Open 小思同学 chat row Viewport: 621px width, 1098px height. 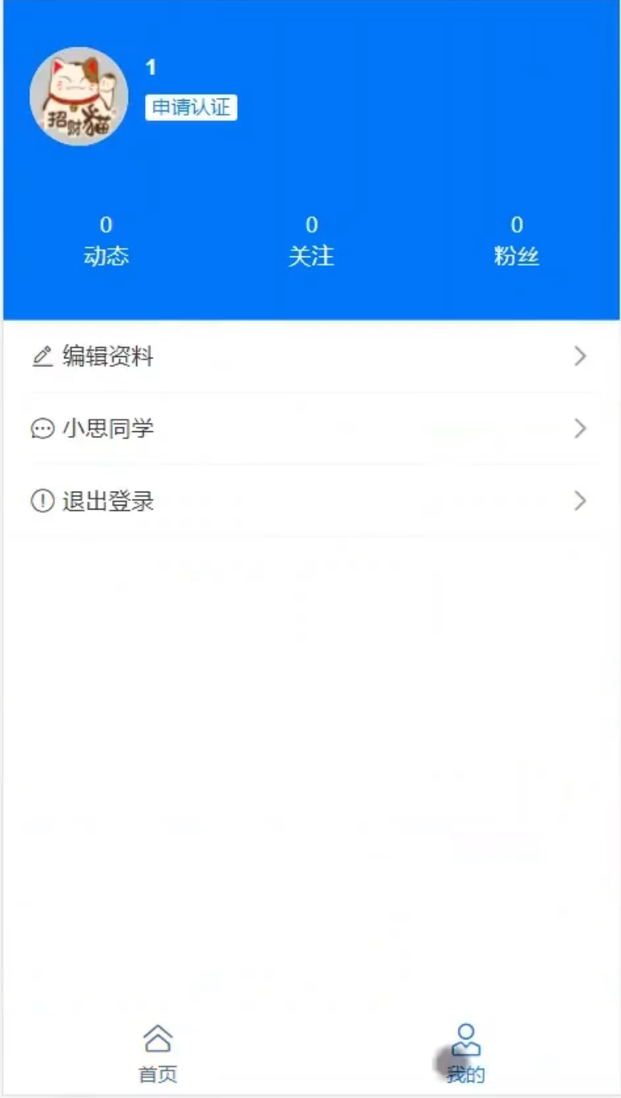(311, 429)
